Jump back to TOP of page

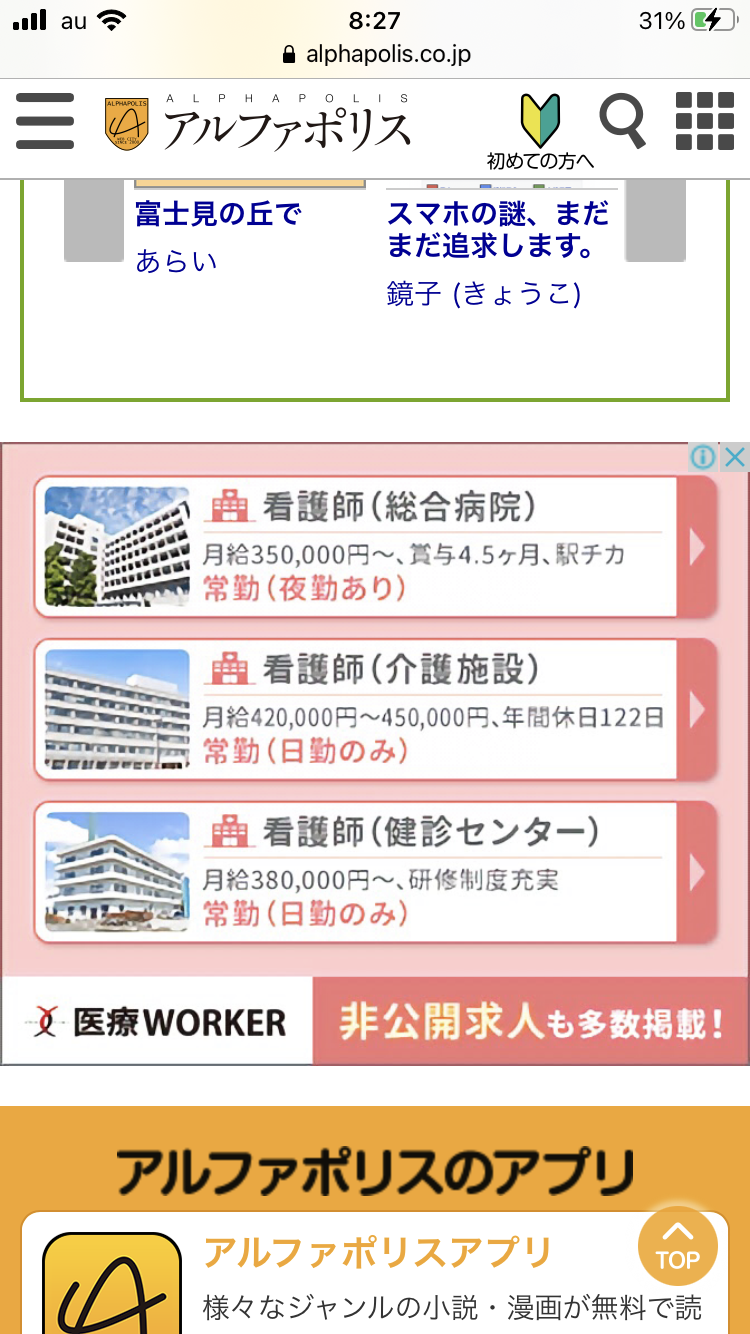tap(677, 1246)
